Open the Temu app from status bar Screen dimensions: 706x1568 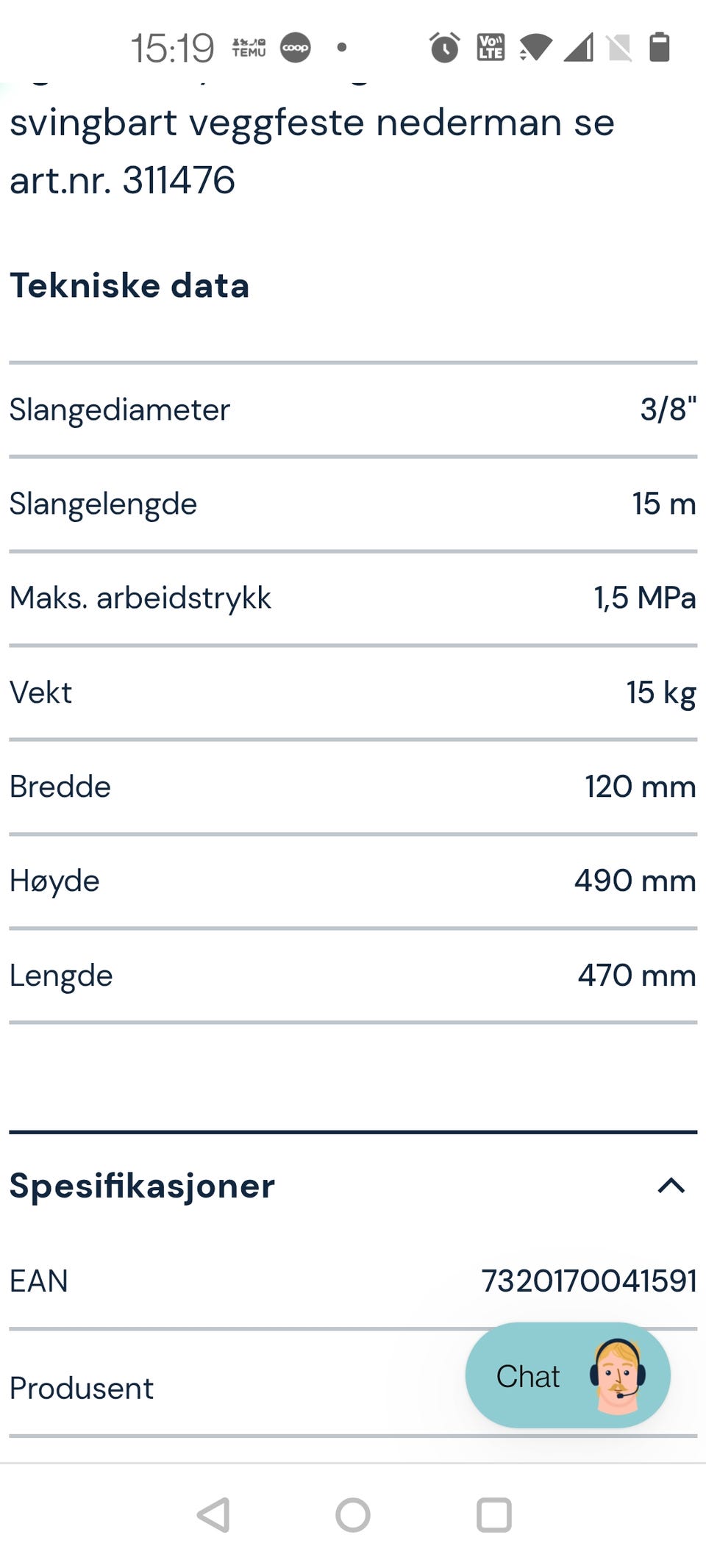248,46
